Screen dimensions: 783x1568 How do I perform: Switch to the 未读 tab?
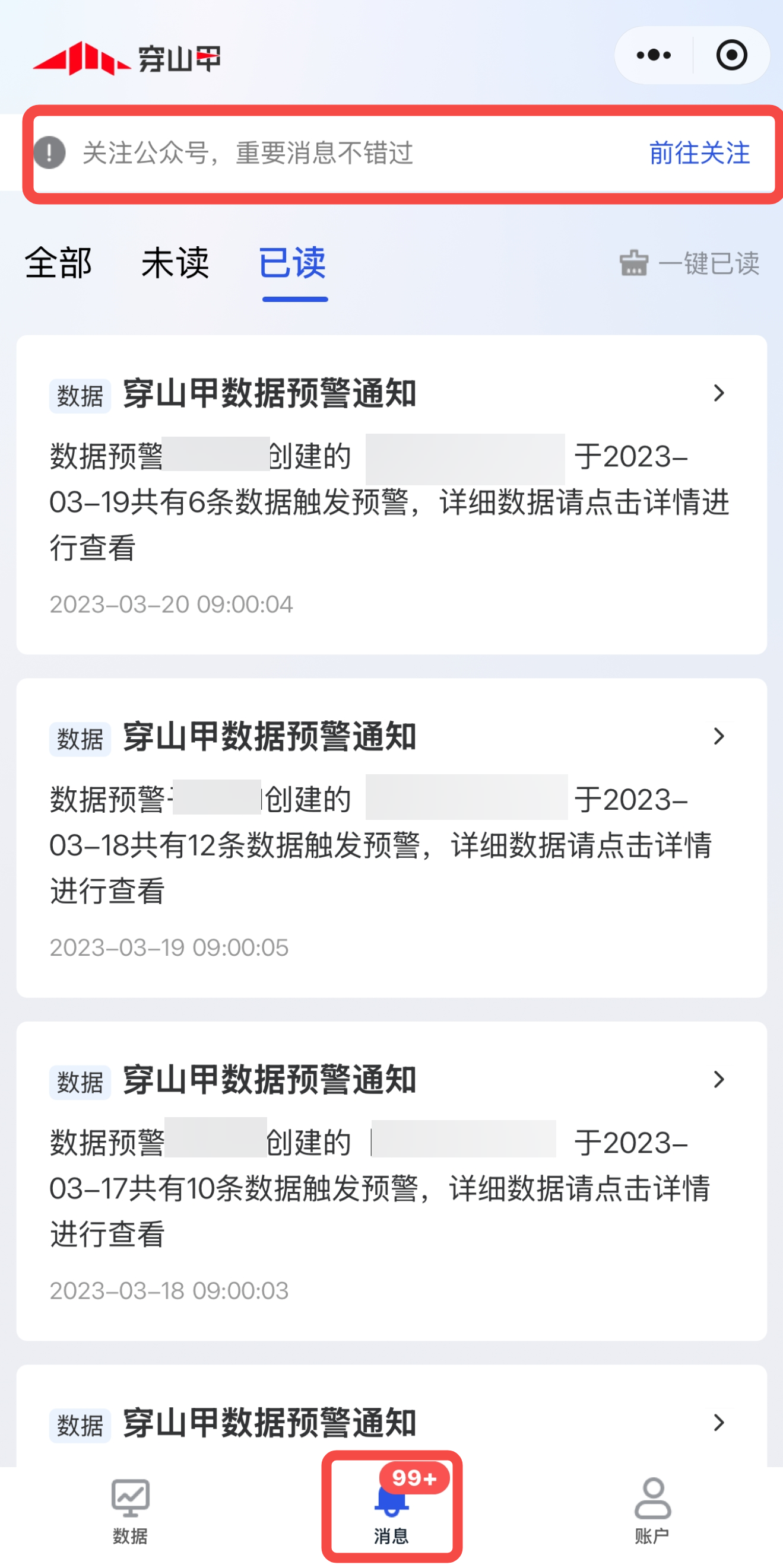(175, 263)
